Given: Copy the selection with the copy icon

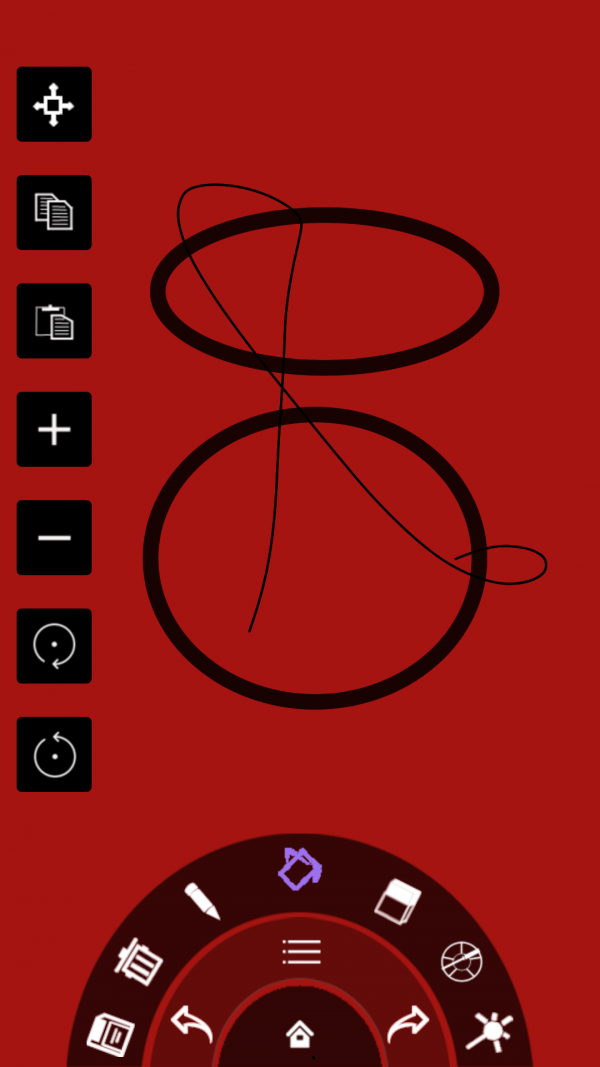Looking at the screenshot, I should (54, 212).
